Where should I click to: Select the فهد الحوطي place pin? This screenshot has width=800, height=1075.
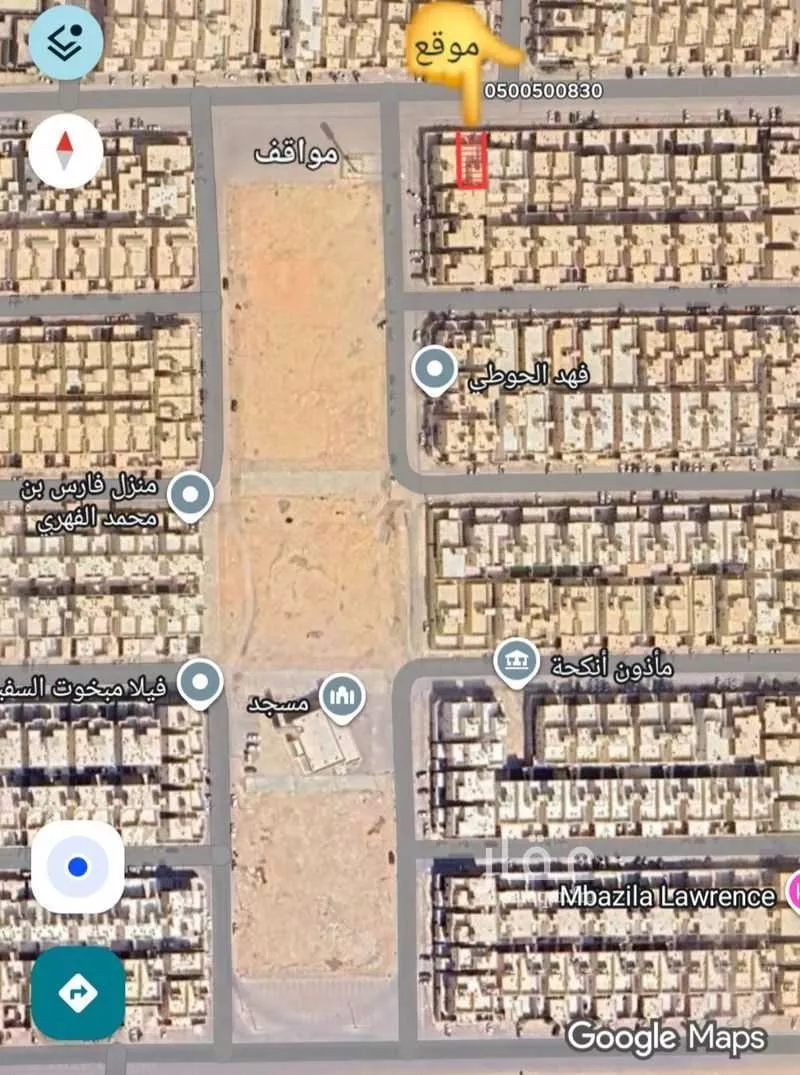coord(434,372)
